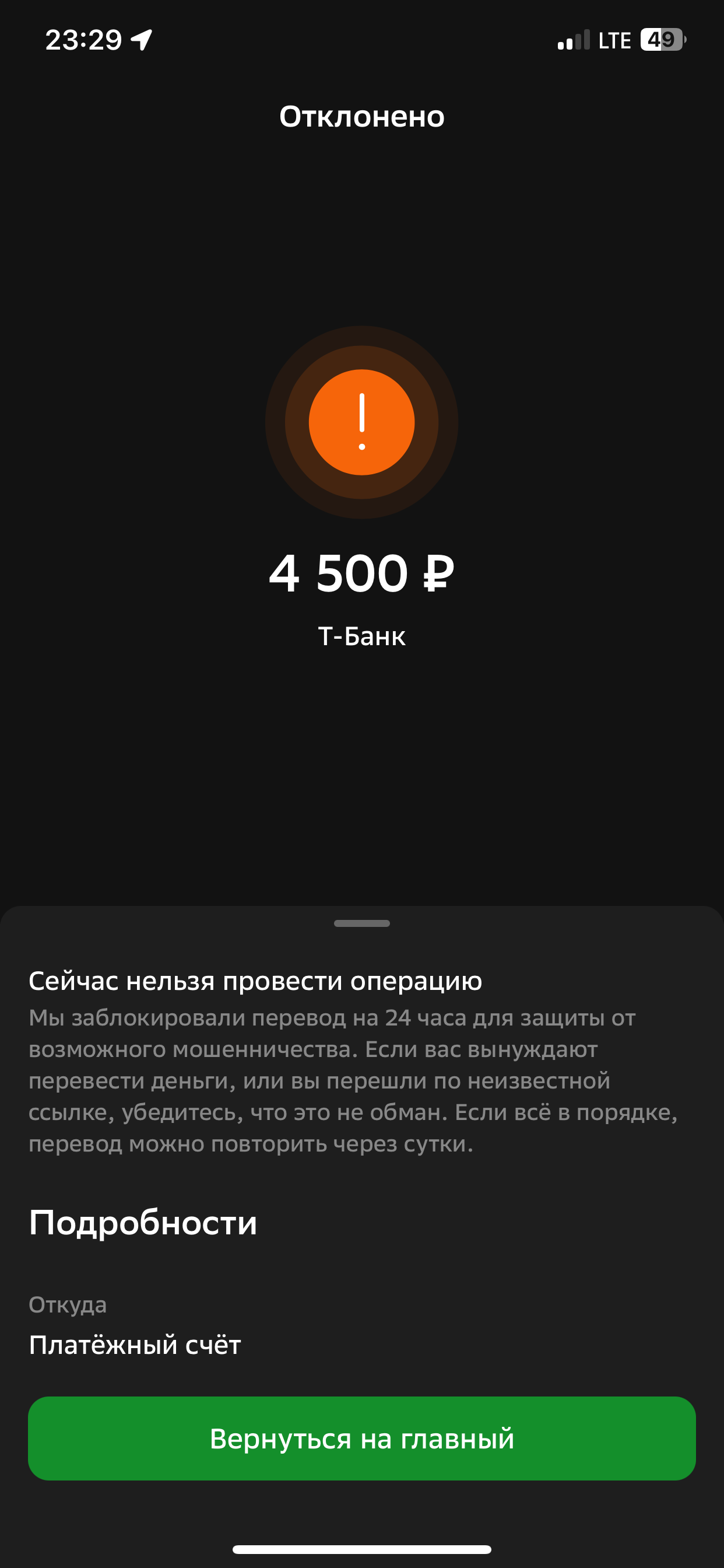
Task: Tap the "Вернуться на главный" button
Action: point(362,1438)
